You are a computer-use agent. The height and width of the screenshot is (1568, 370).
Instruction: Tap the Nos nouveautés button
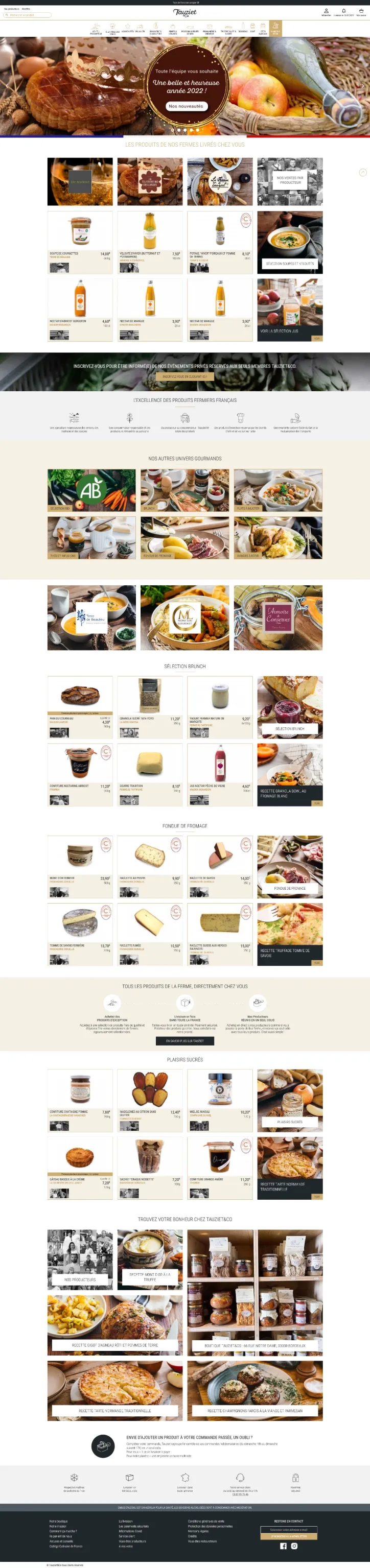186,106
